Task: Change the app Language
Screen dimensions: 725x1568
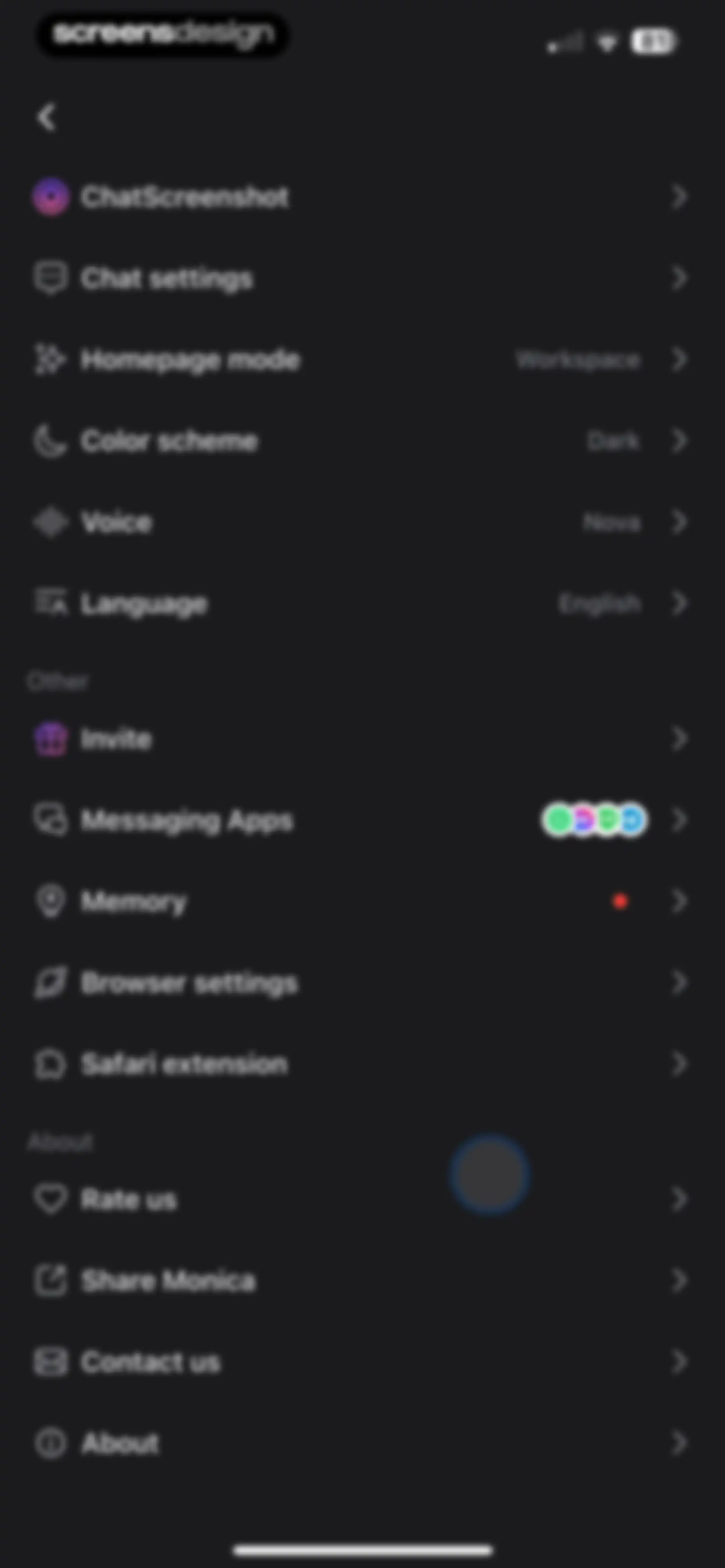Action: [362, 603]
